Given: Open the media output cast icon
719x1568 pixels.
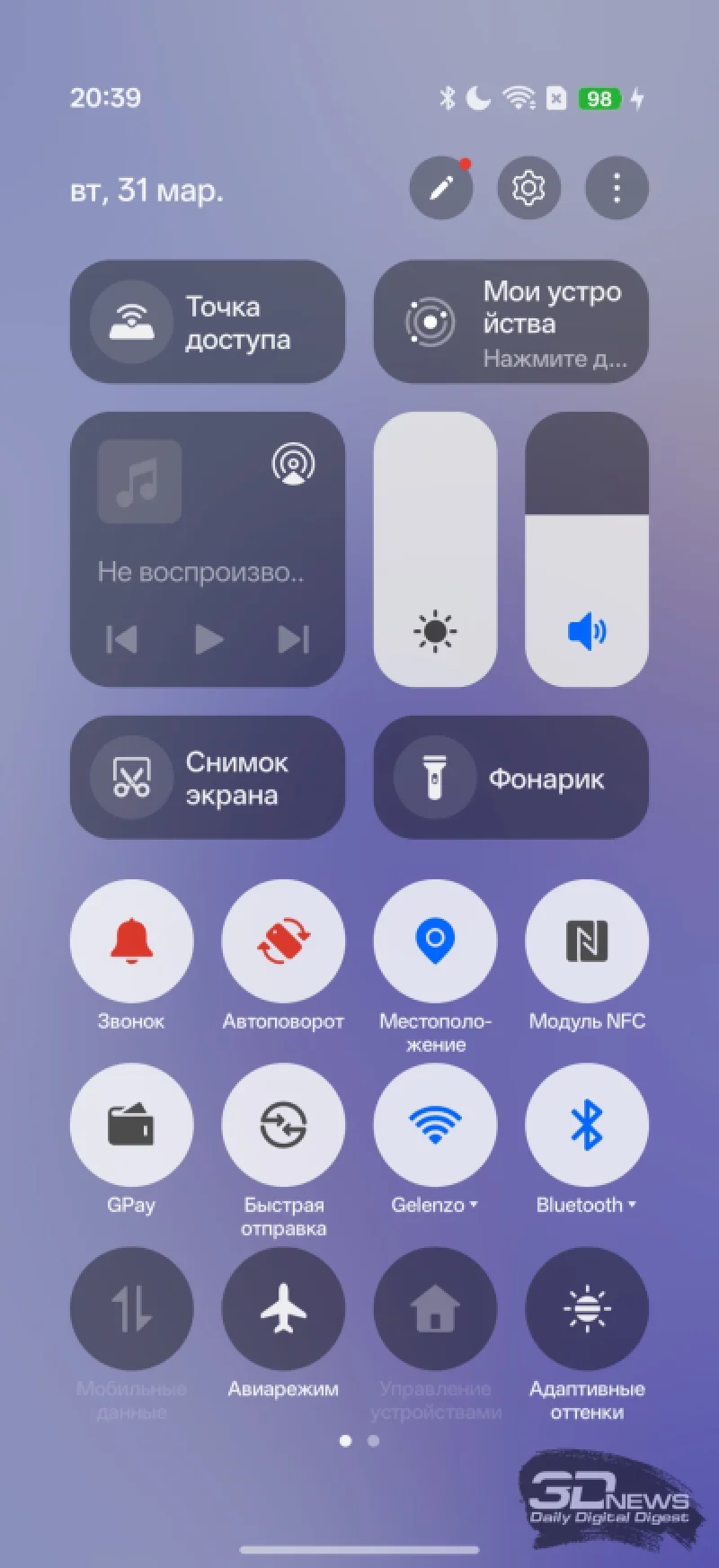Looking at the screenshot, I should click(x=293, y=464).
